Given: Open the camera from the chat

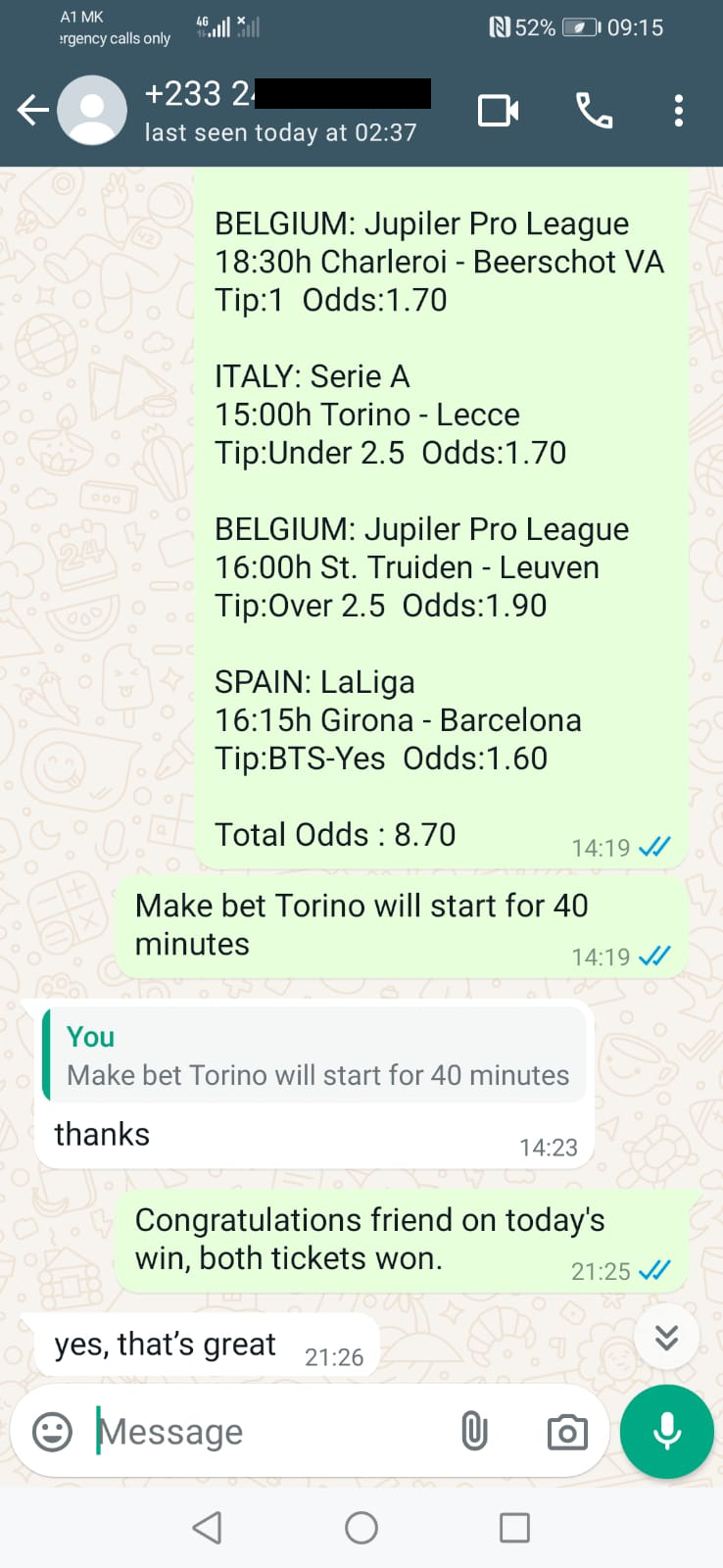Looking at the screenshot, I should coord(567,1432).
